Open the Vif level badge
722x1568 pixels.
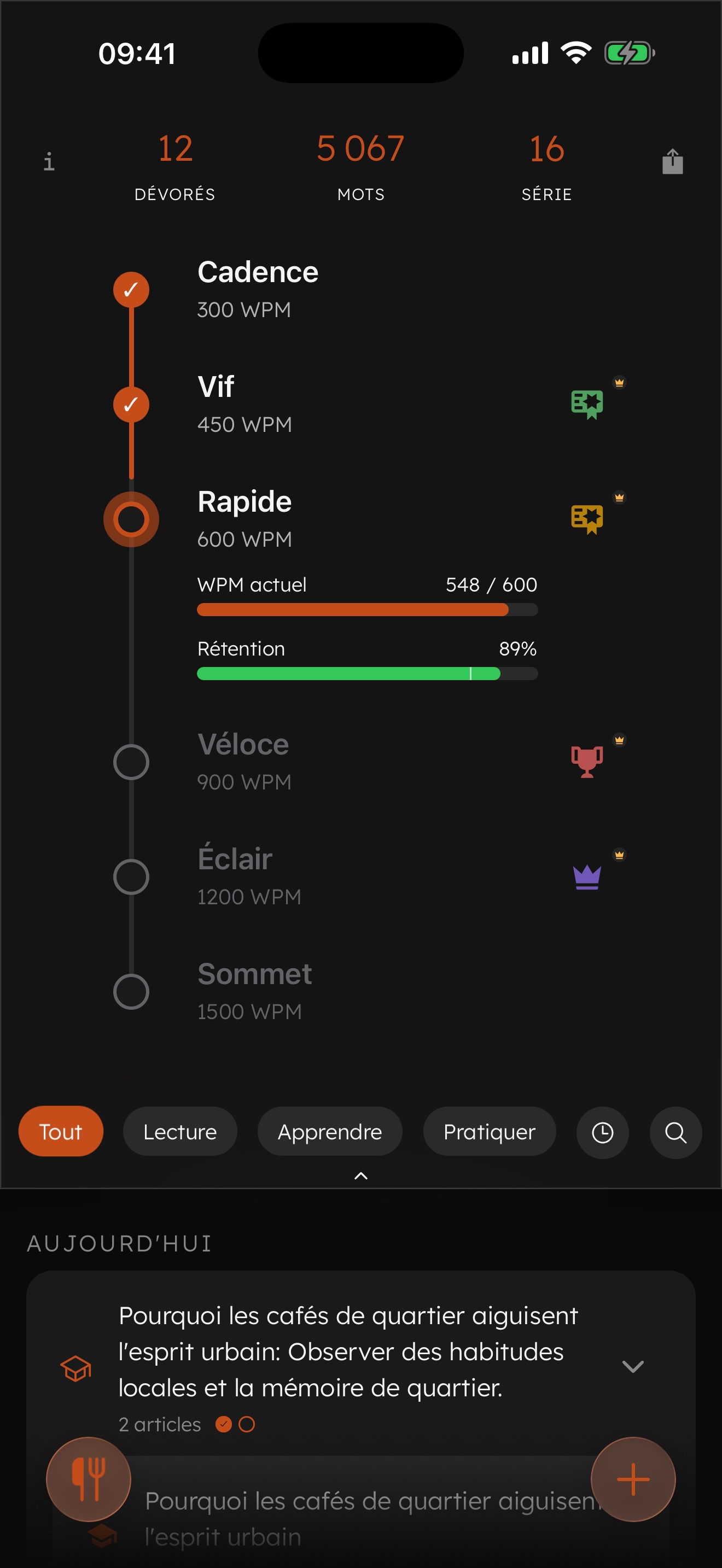[587, 404]
